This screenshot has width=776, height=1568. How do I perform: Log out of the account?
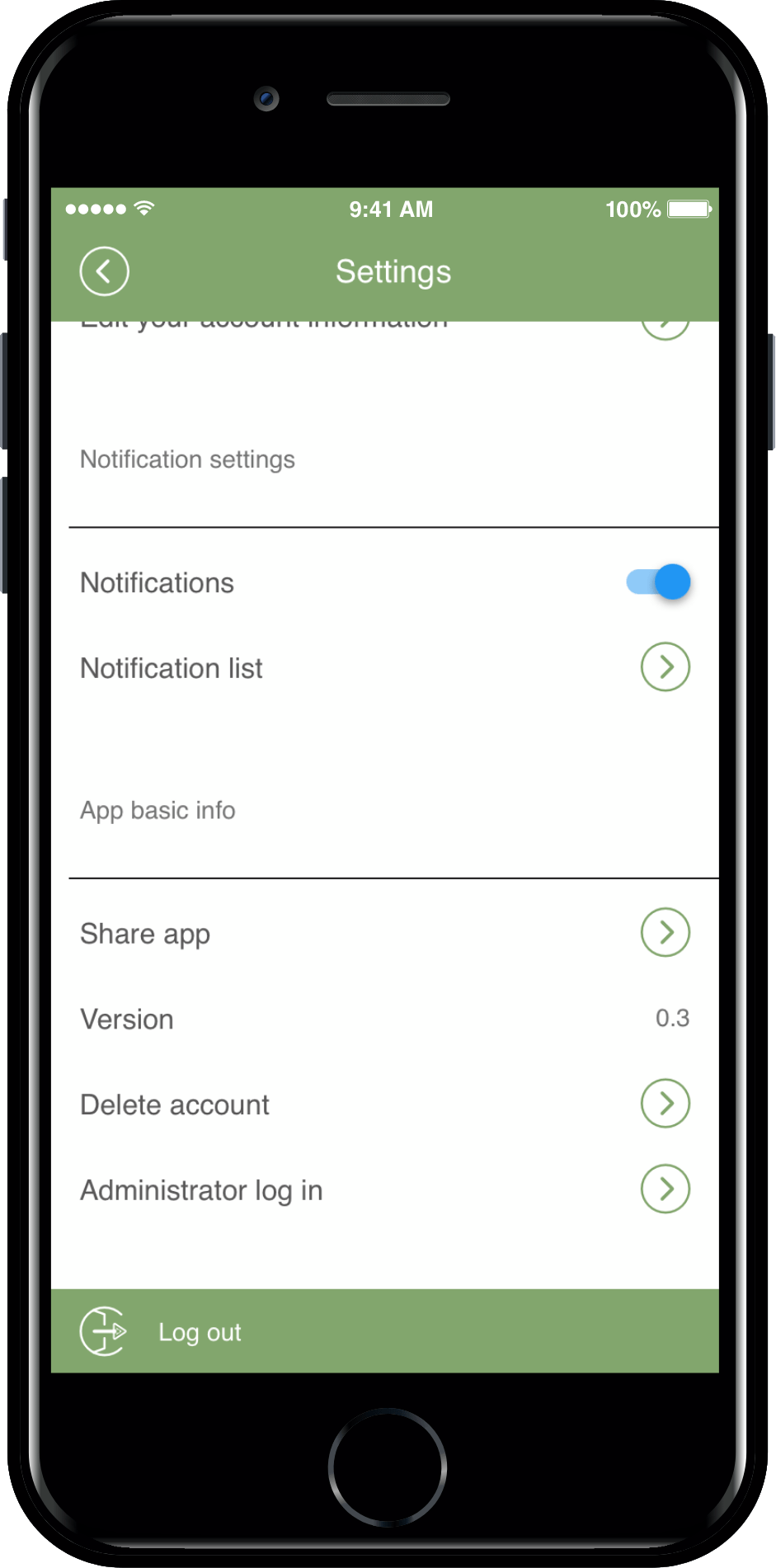click(200, 1332)
